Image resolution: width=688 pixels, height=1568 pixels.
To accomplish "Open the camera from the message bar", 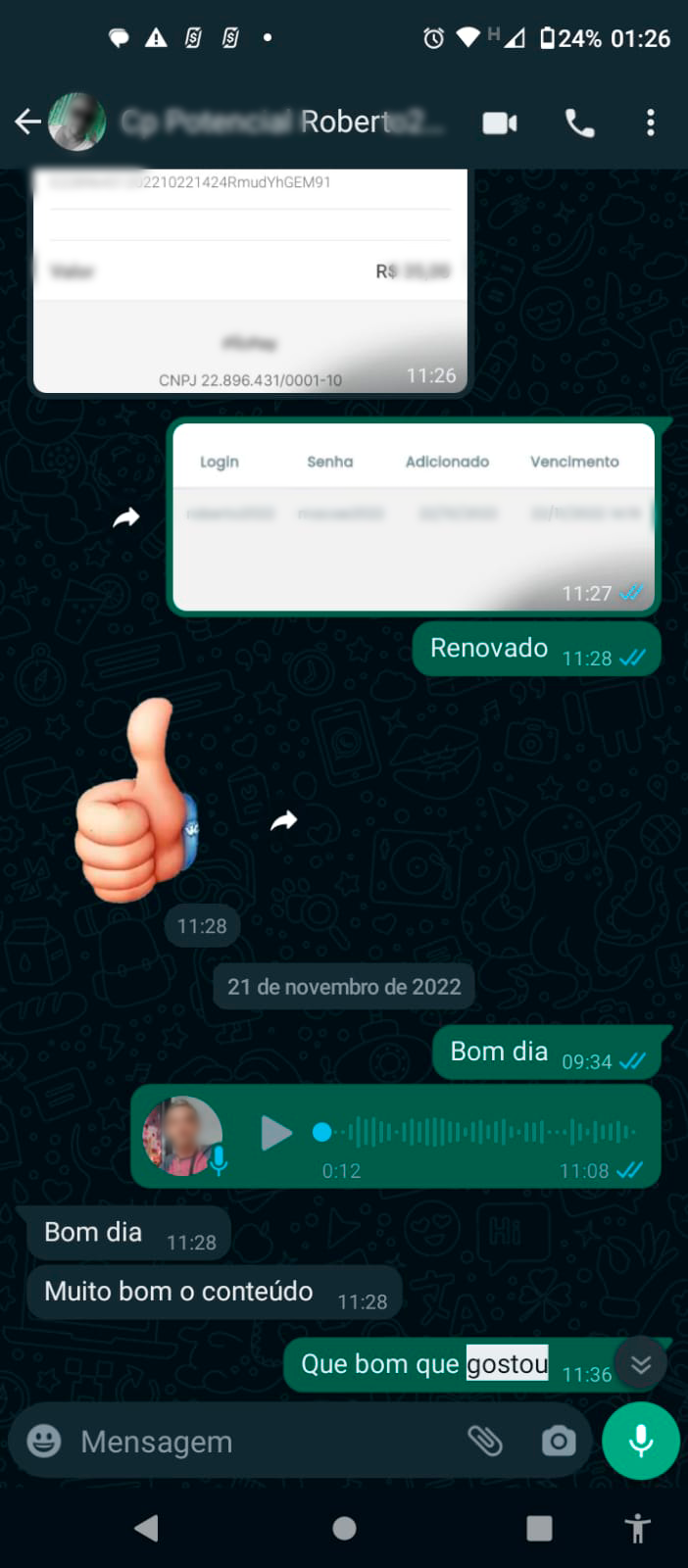I will 559,1441.
